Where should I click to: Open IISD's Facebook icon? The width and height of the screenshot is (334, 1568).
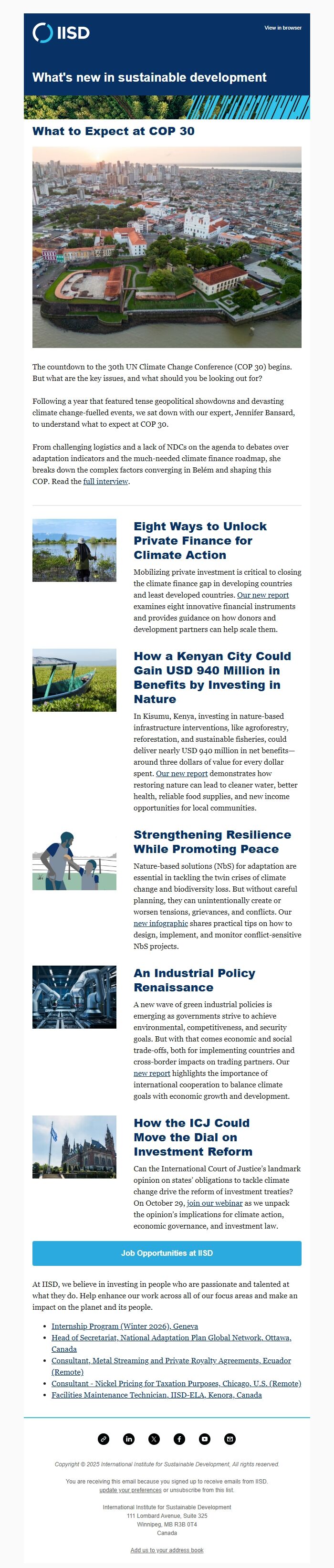point(179,1439)
